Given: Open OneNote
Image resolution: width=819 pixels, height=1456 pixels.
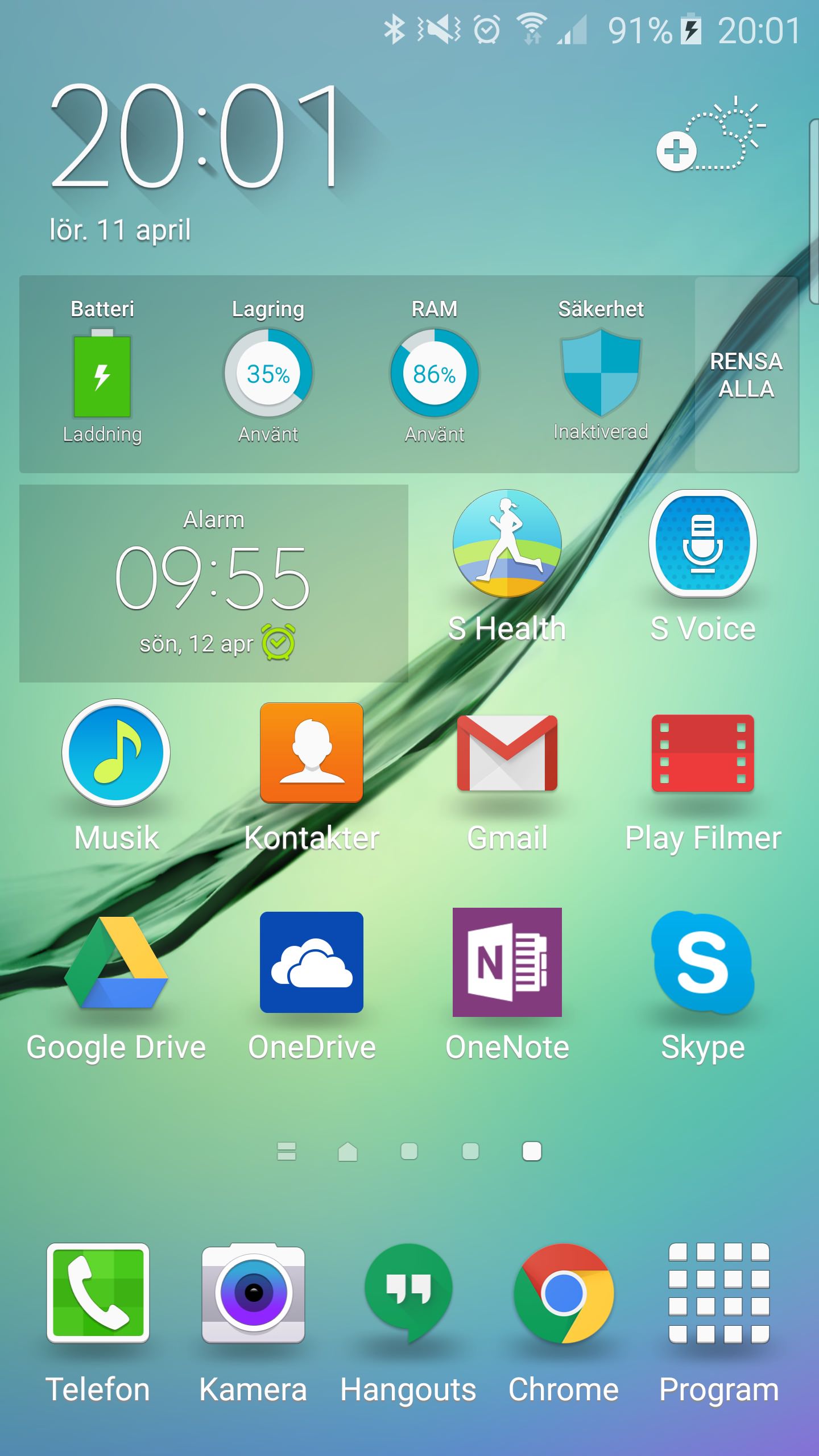Looking at the screenshot, I should coord(507,962).
